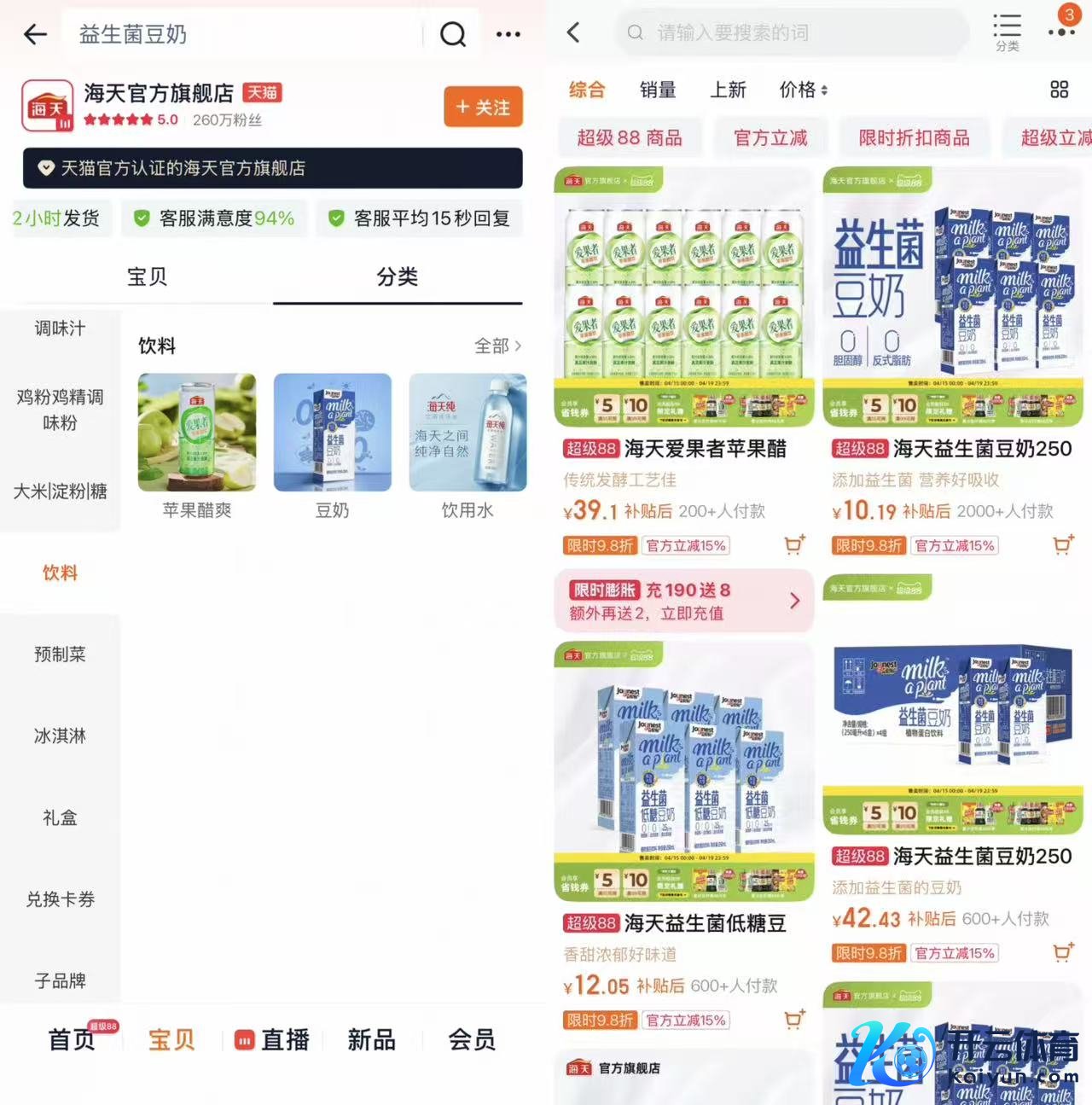Sort results by 销量
The width and height of the screenshot is (1092, 1105).
point(658,90)
